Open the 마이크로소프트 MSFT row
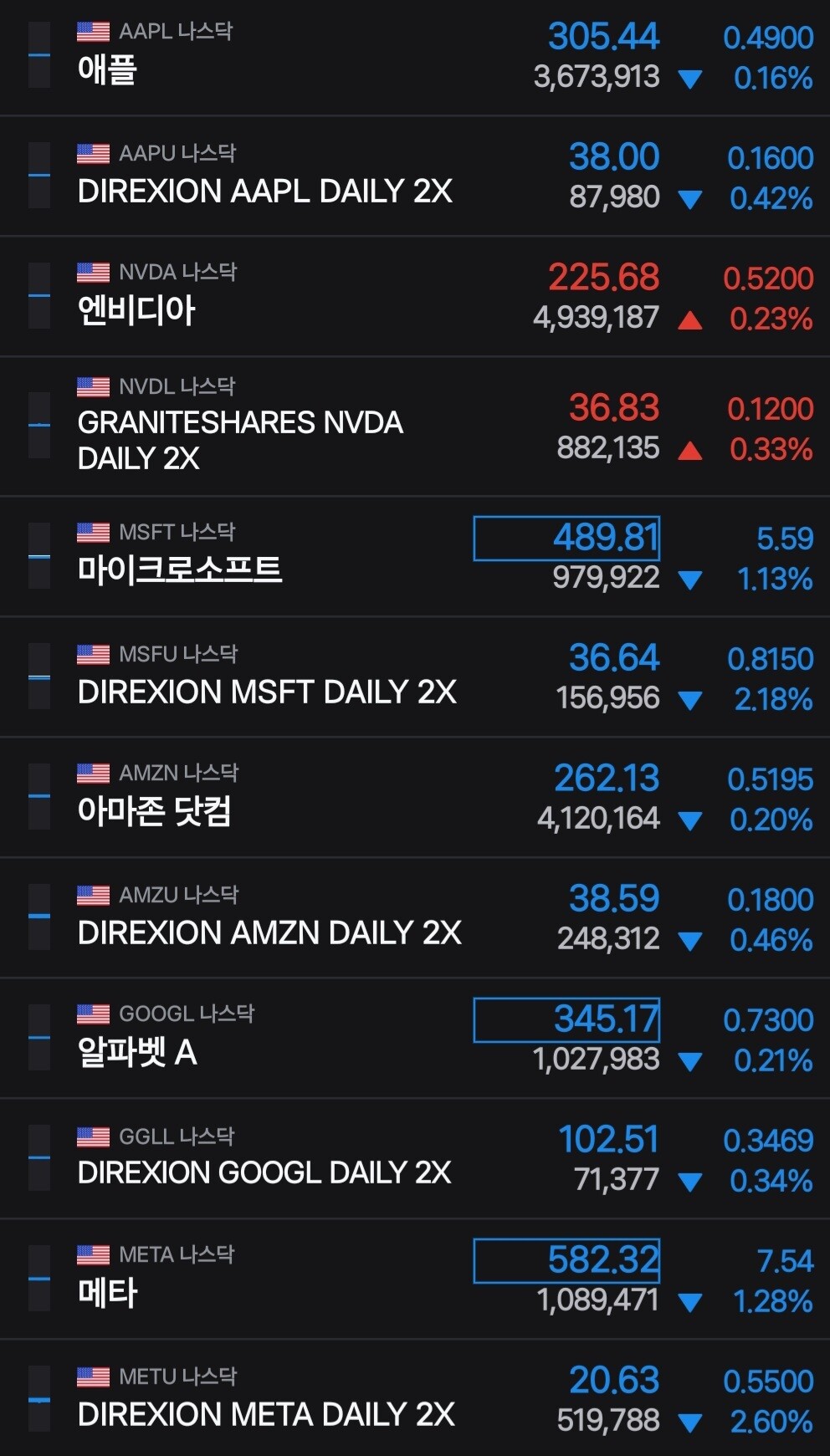The width and height of the screenshot is (830, 1456). click(415, 557)
